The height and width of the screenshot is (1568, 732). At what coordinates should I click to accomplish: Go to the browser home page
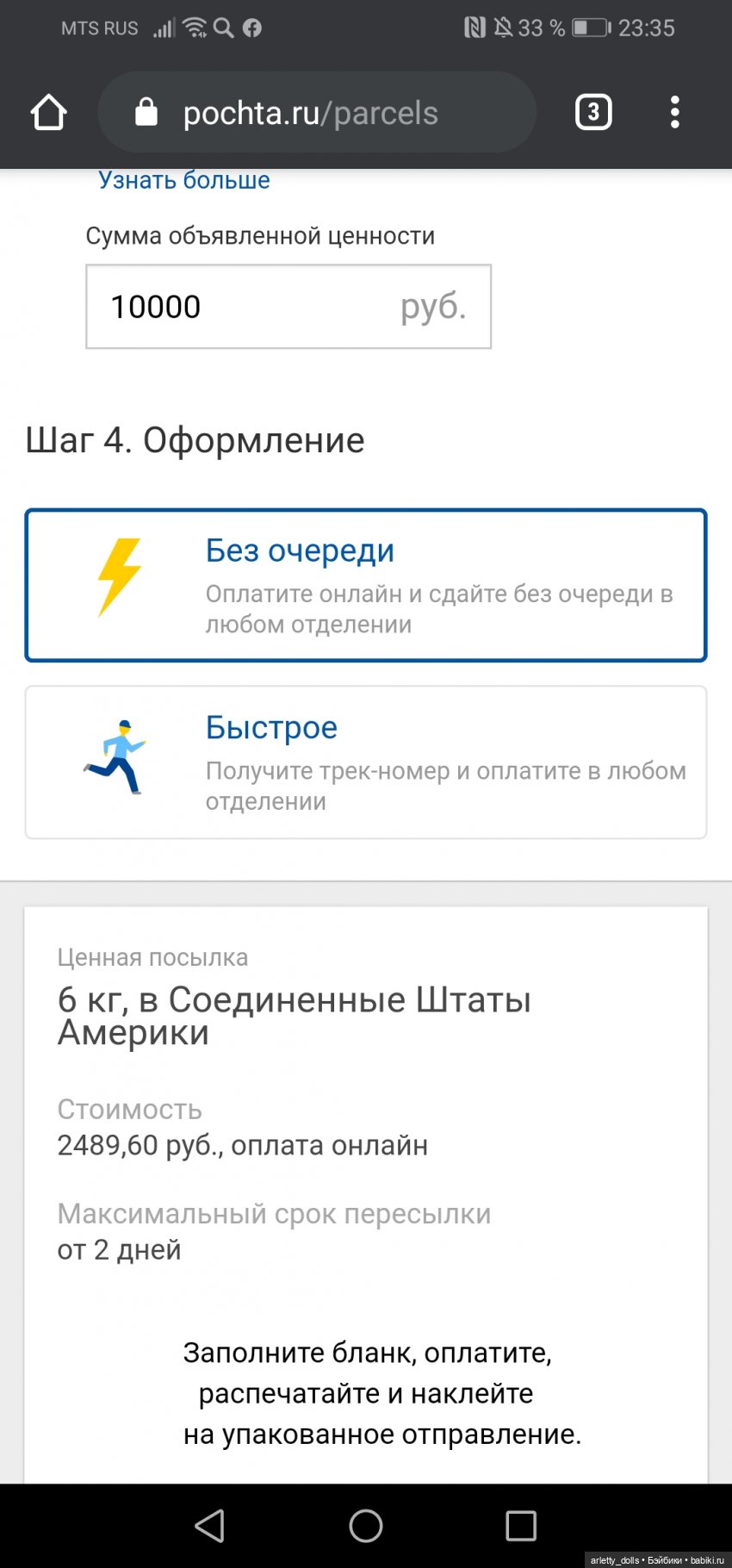tap(48, 113)
